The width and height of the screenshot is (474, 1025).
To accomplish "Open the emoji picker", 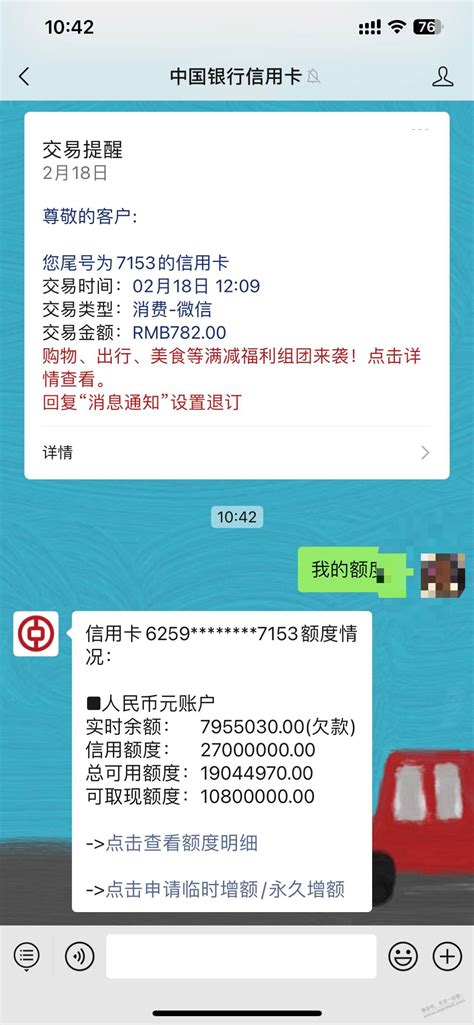I will coord(403,956).
